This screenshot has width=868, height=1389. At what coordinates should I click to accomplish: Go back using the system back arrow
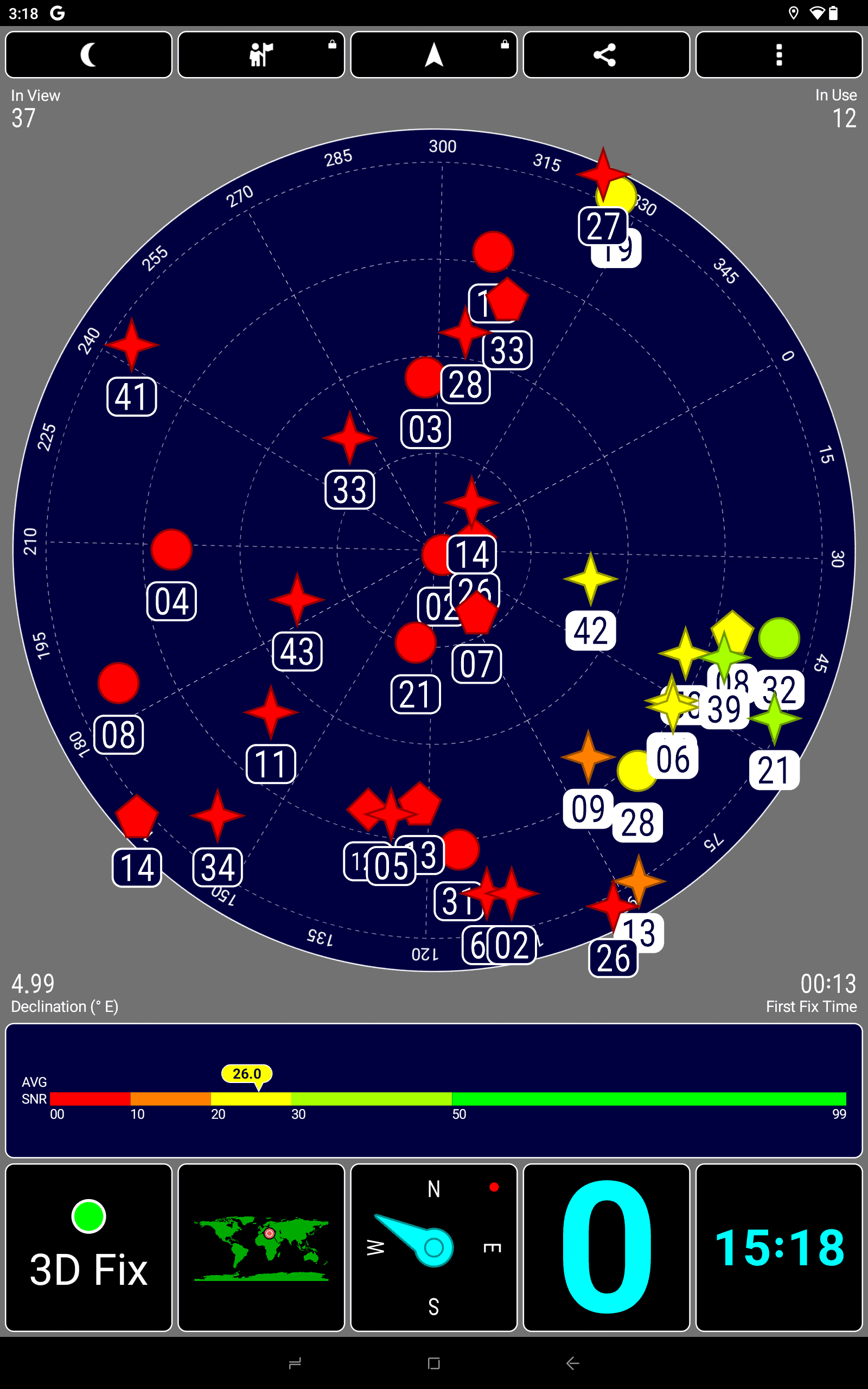(x=572, y=1363)
